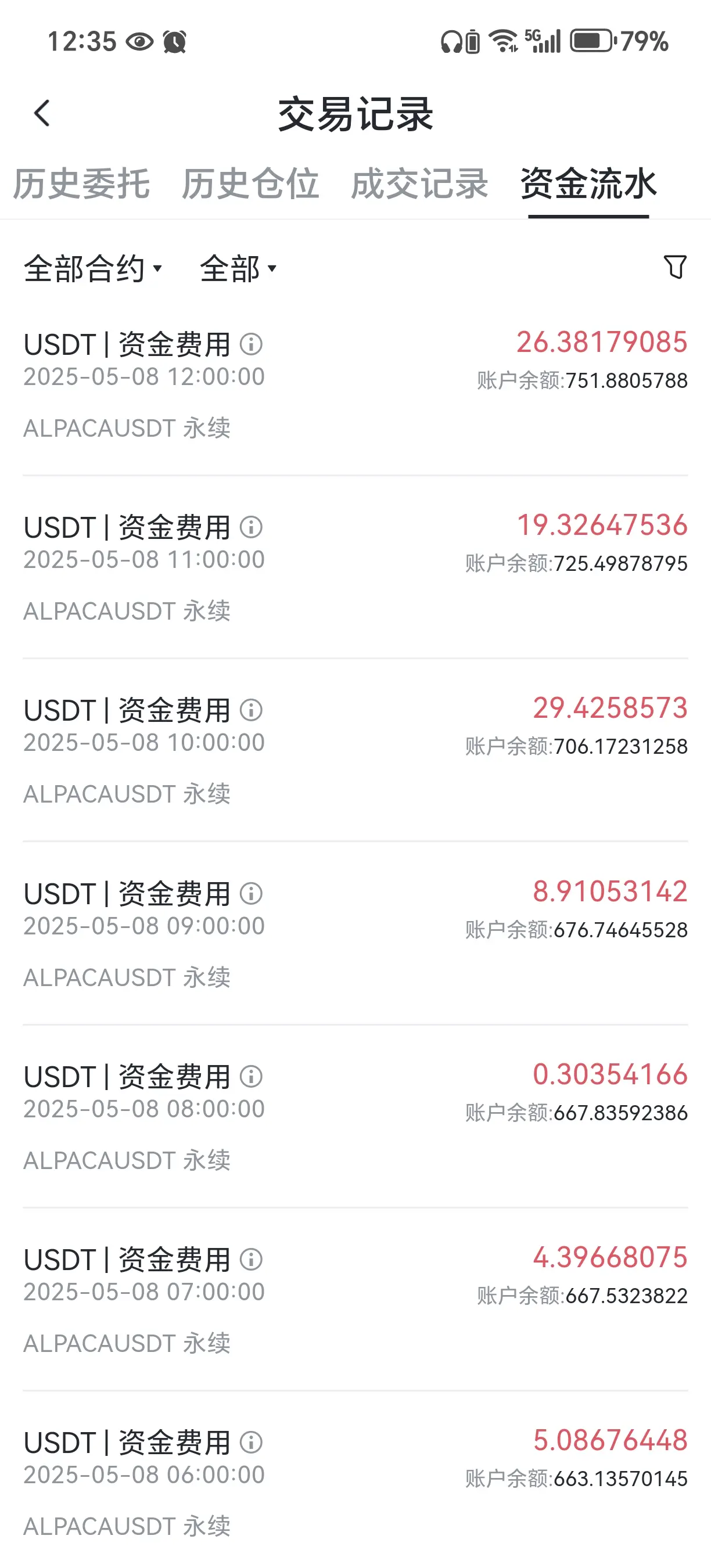Open the filter funnel icon
The image size is (711, 1568).
pyautogui.click(x=674, y=267)
